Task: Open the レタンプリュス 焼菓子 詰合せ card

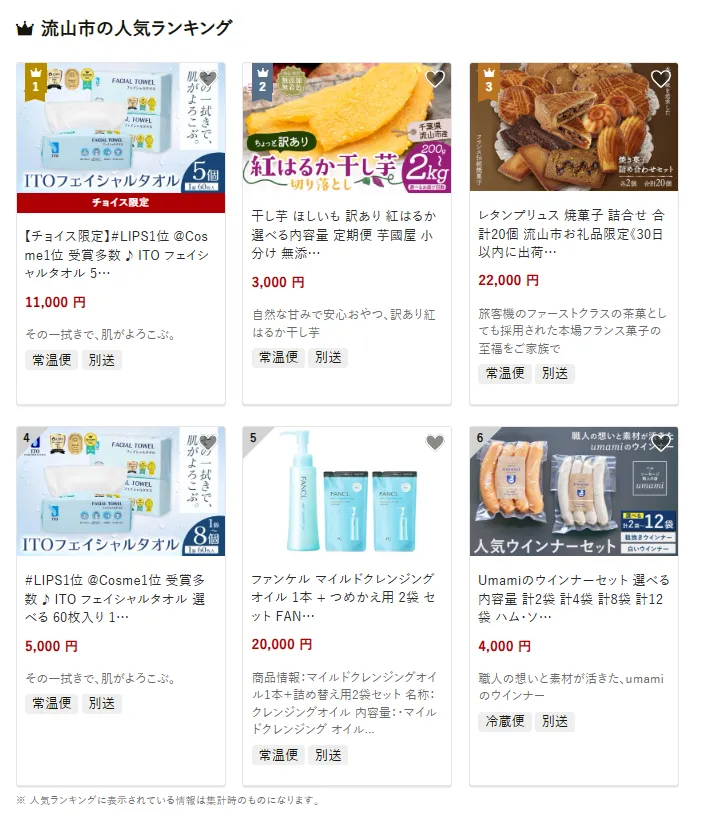Action: click(573, 250)
